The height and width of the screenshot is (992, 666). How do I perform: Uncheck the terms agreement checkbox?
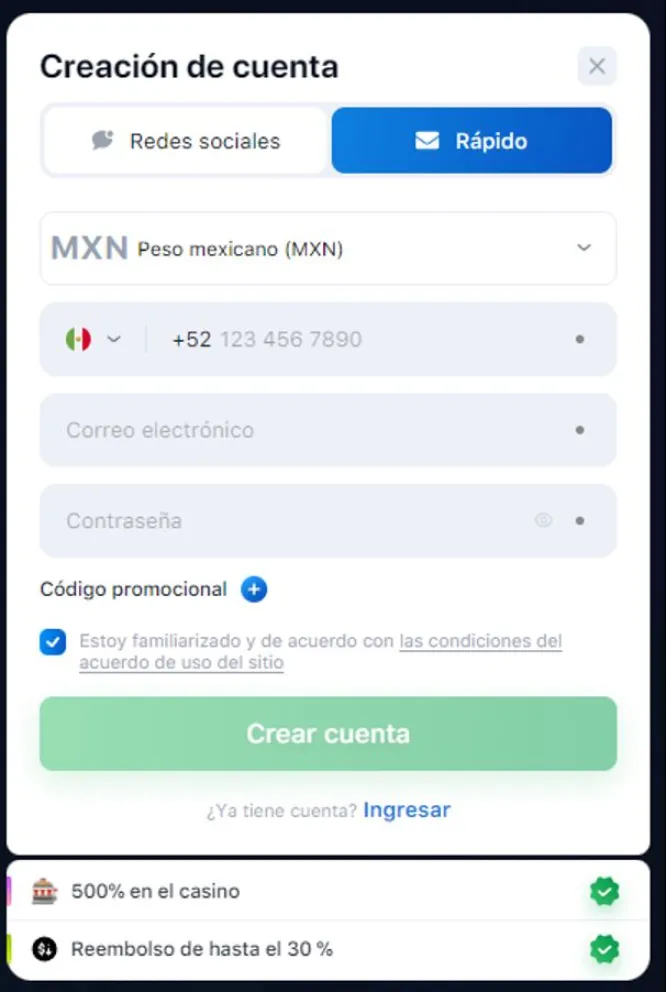click(x=53, y=641)
